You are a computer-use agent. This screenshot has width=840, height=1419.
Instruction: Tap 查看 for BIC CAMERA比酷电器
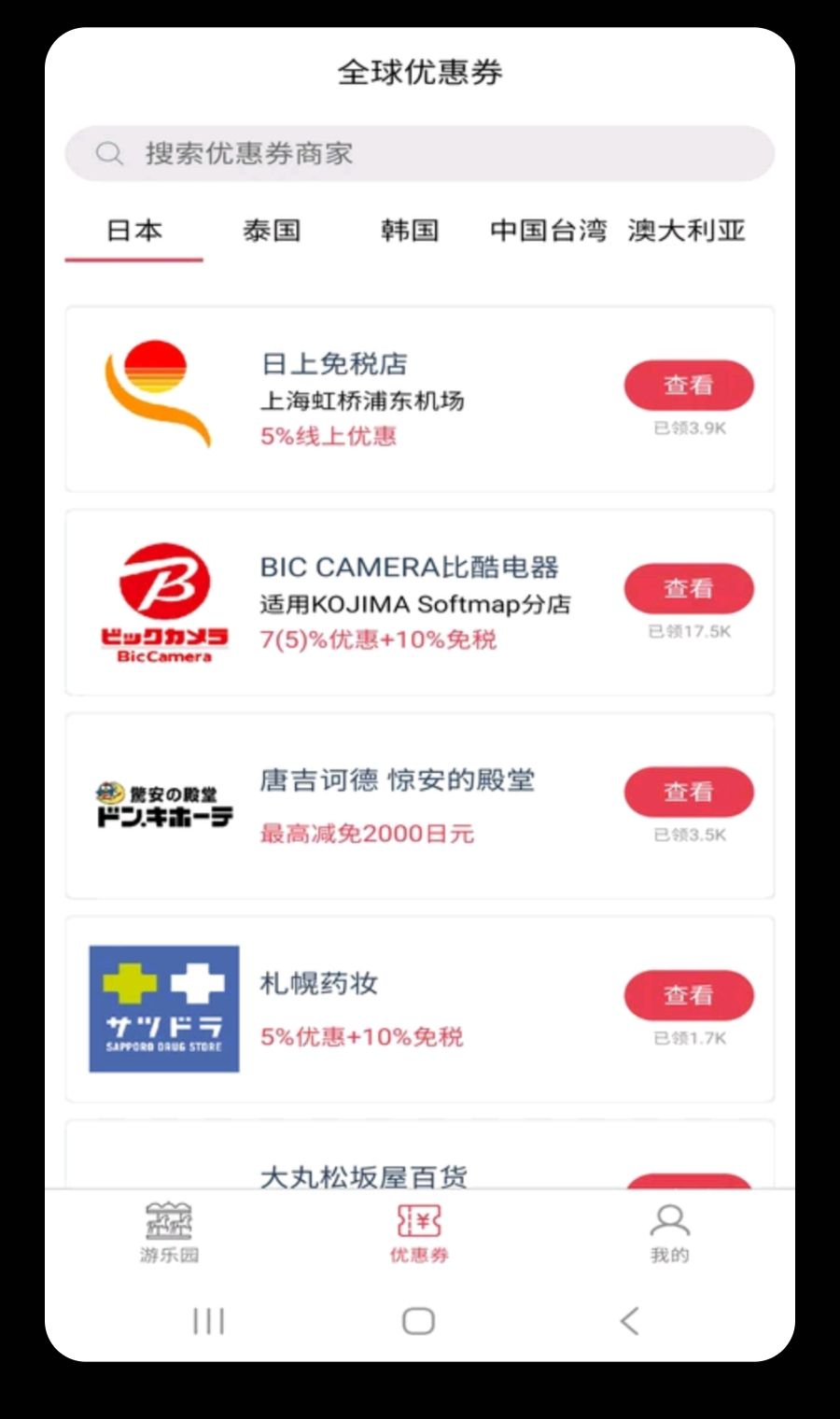click(689, 589)
